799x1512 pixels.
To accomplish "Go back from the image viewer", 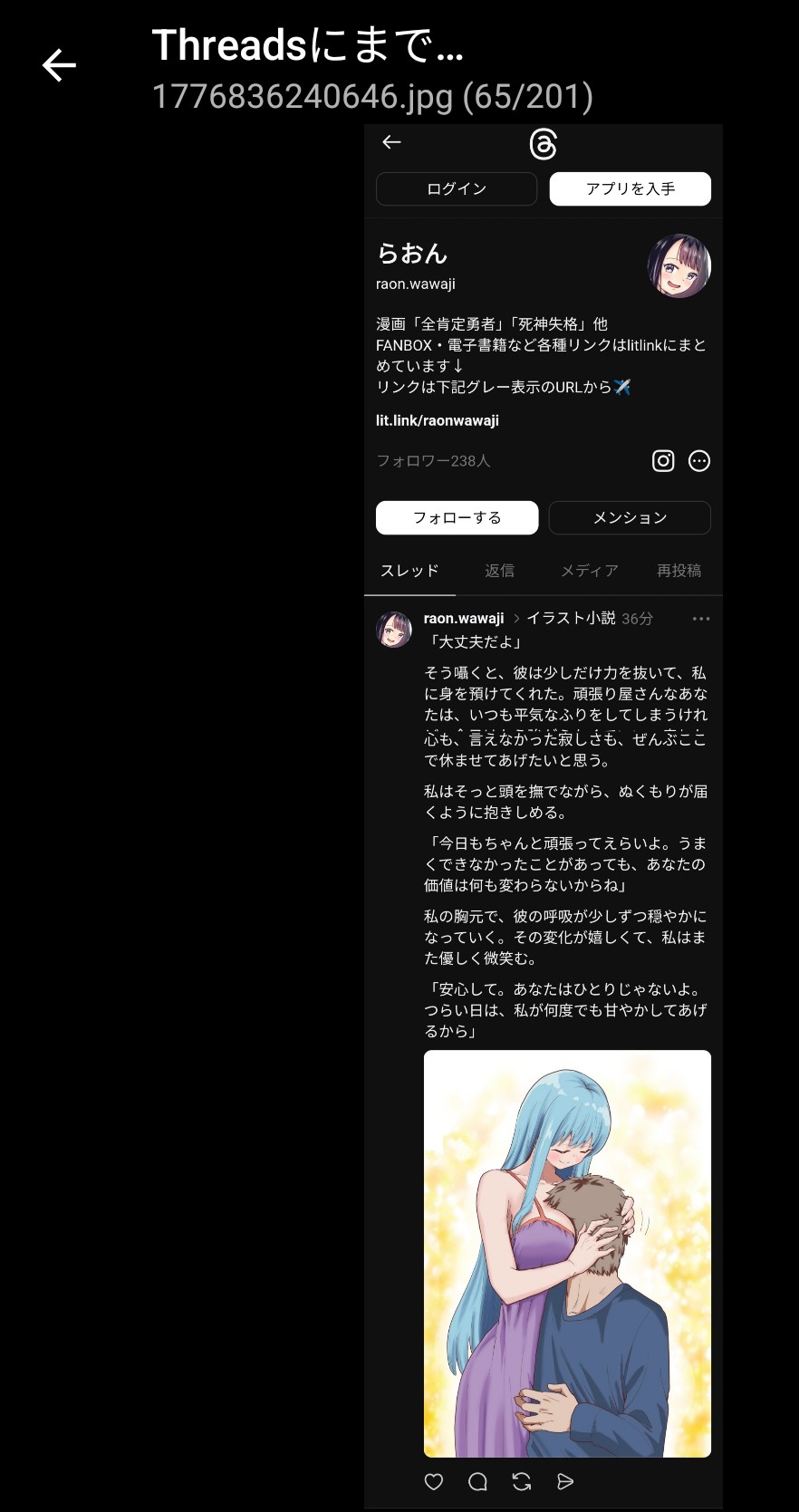I will pyautogui.click(x=59, y=66).
